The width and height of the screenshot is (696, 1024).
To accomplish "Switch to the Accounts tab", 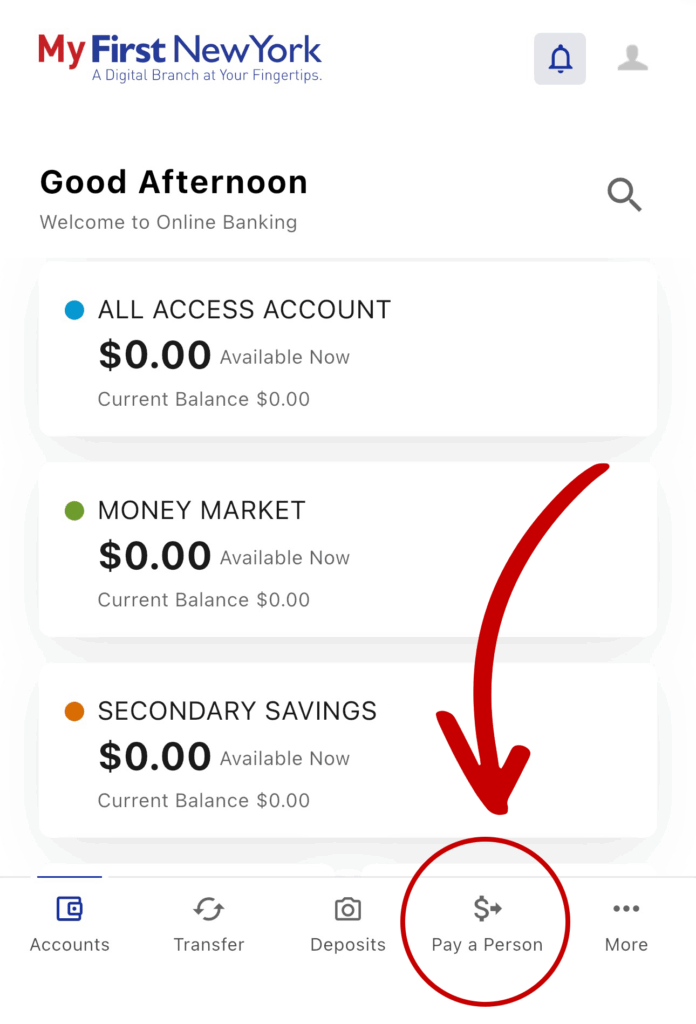I will point(70,924).
